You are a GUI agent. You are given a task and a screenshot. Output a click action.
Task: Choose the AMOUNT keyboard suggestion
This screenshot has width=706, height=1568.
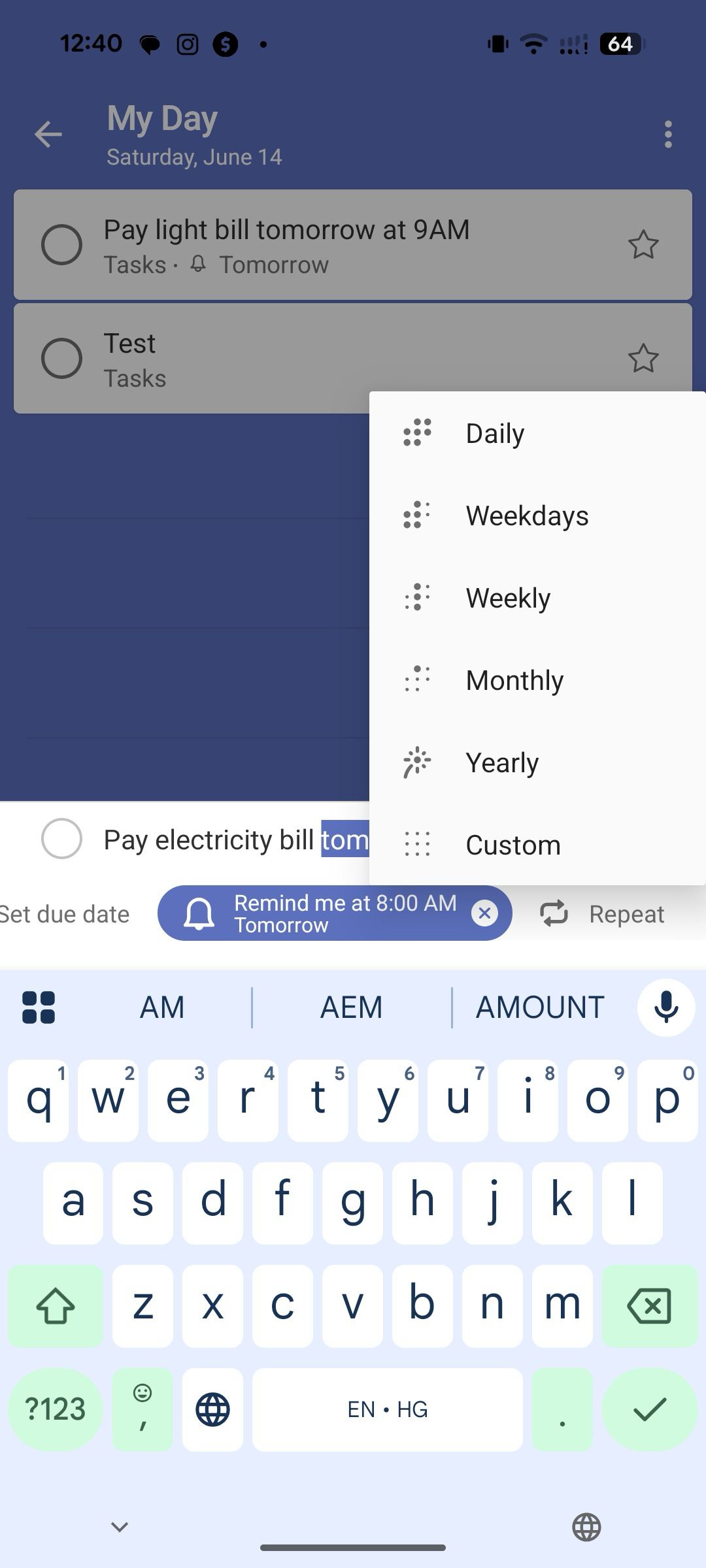tap(540, 1007)
